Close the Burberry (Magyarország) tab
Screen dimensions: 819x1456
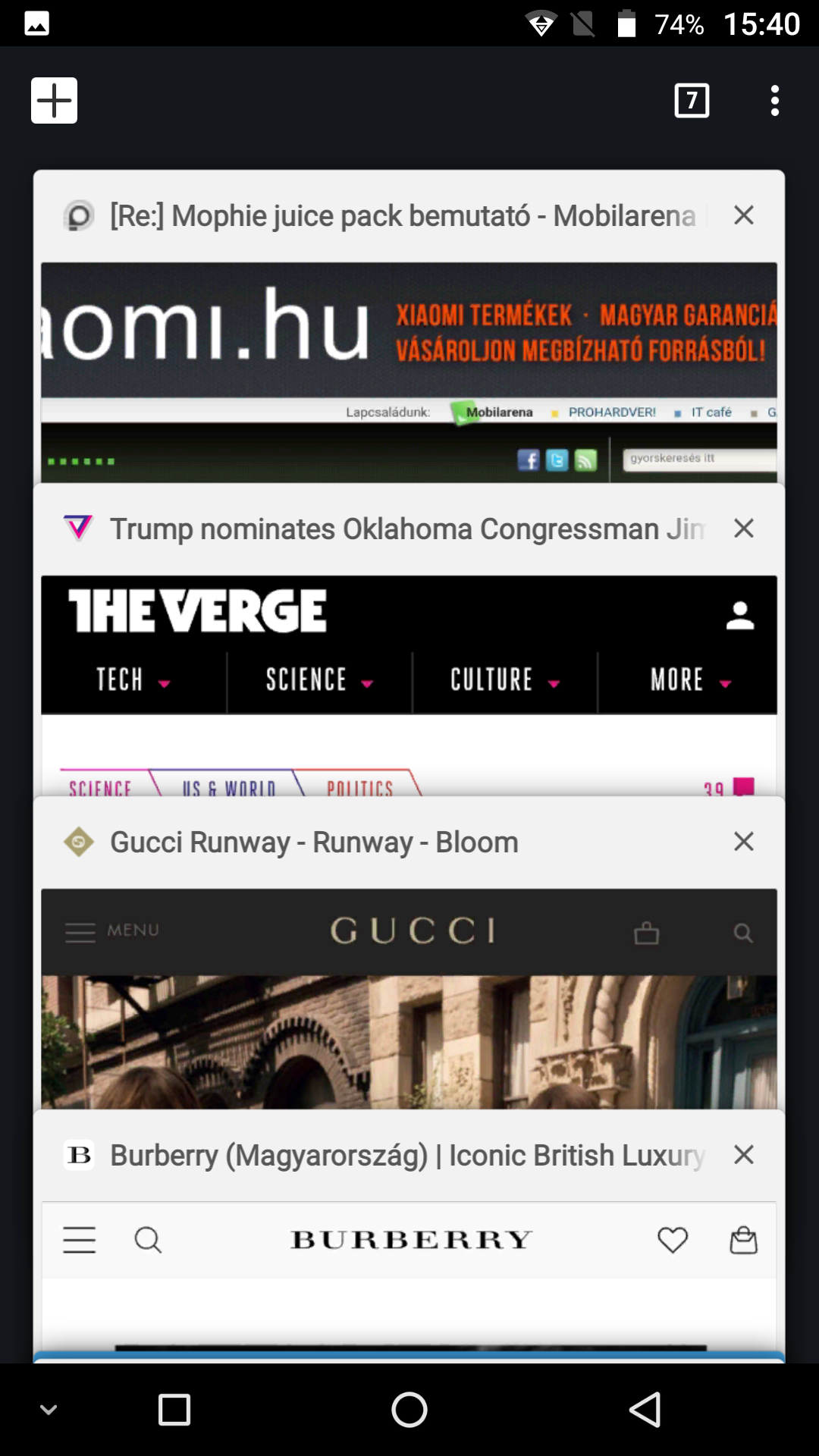pyautogui.click(x=744, y=1155)
